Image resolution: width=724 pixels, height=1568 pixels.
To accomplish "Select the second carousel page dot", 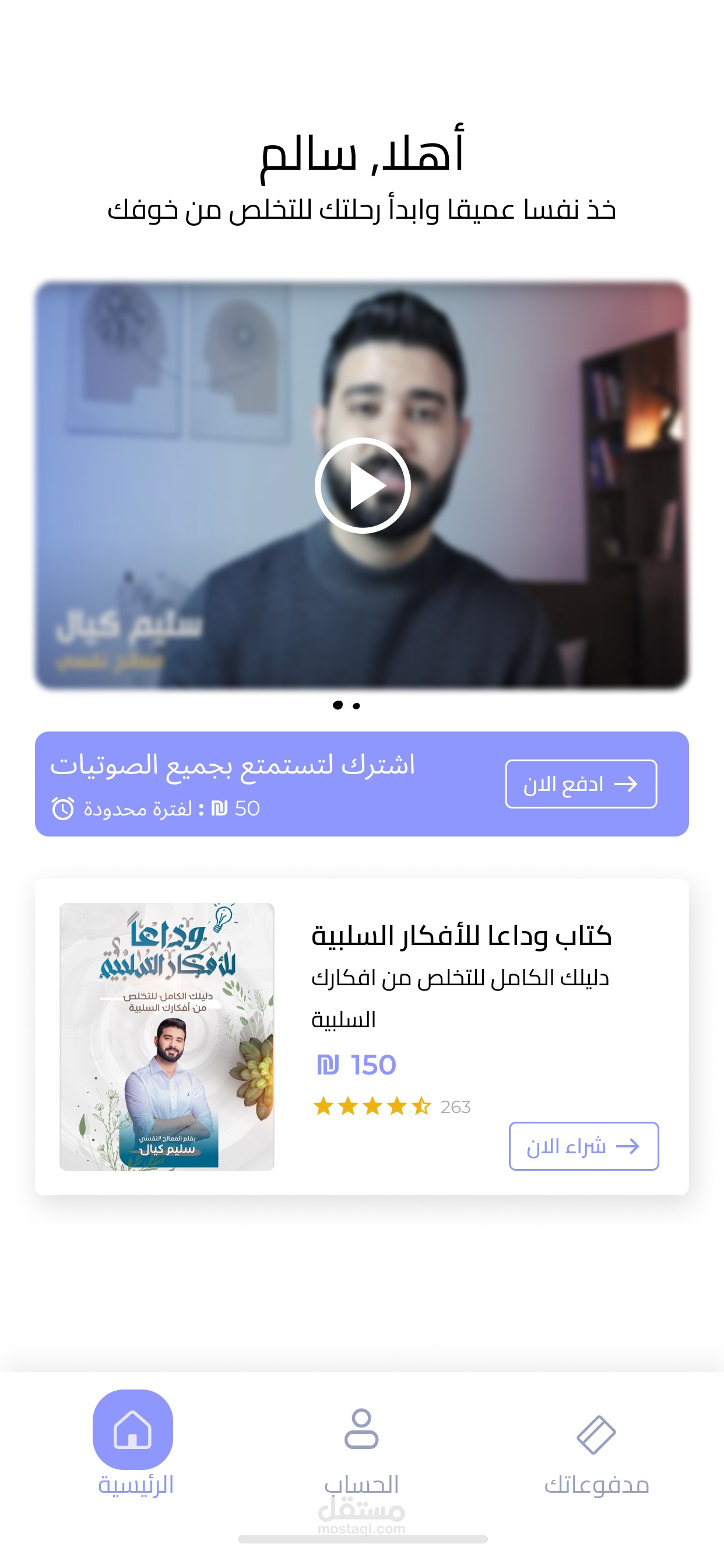I will click(357, 705).
